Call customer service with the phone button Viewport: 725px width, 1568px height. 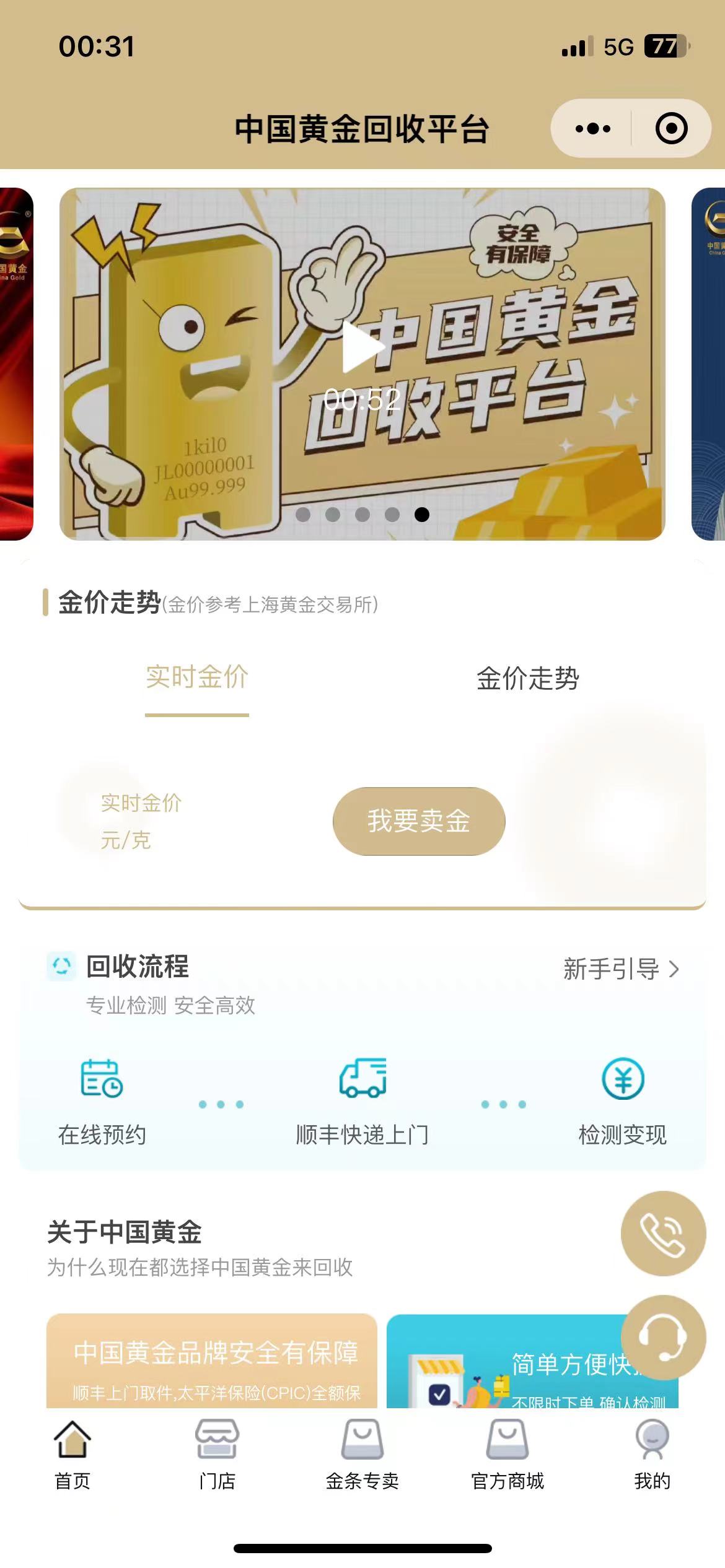click(663, 1233)
